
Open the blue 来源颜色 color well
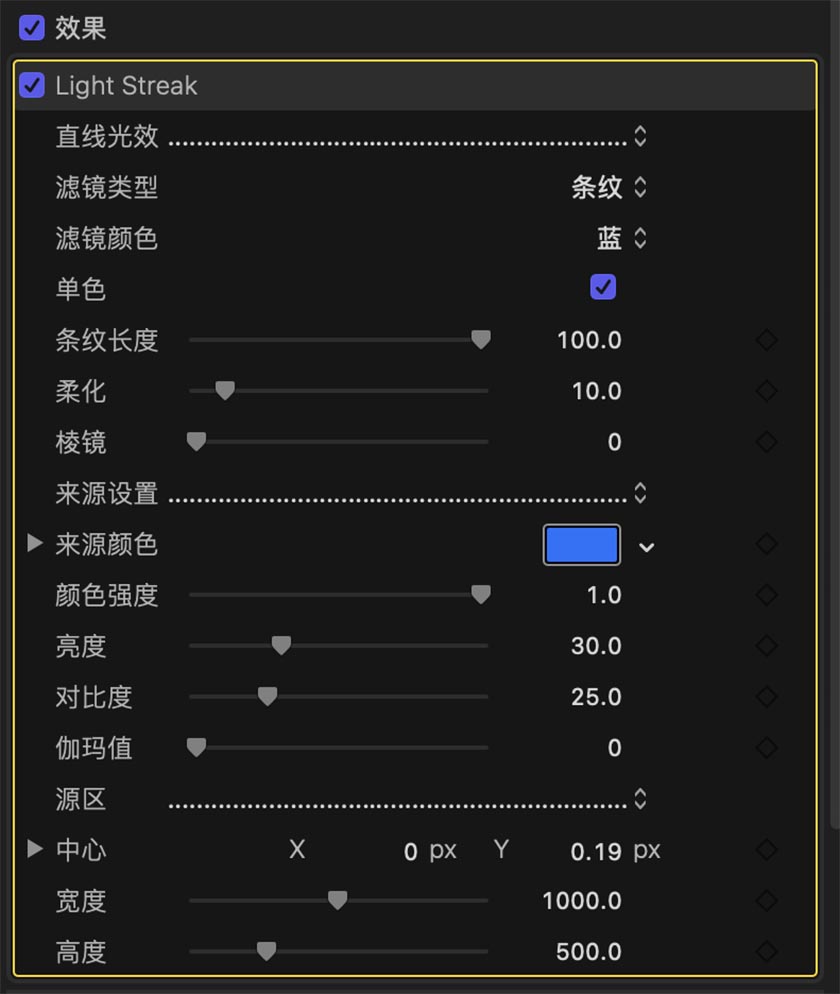[581, 545]
